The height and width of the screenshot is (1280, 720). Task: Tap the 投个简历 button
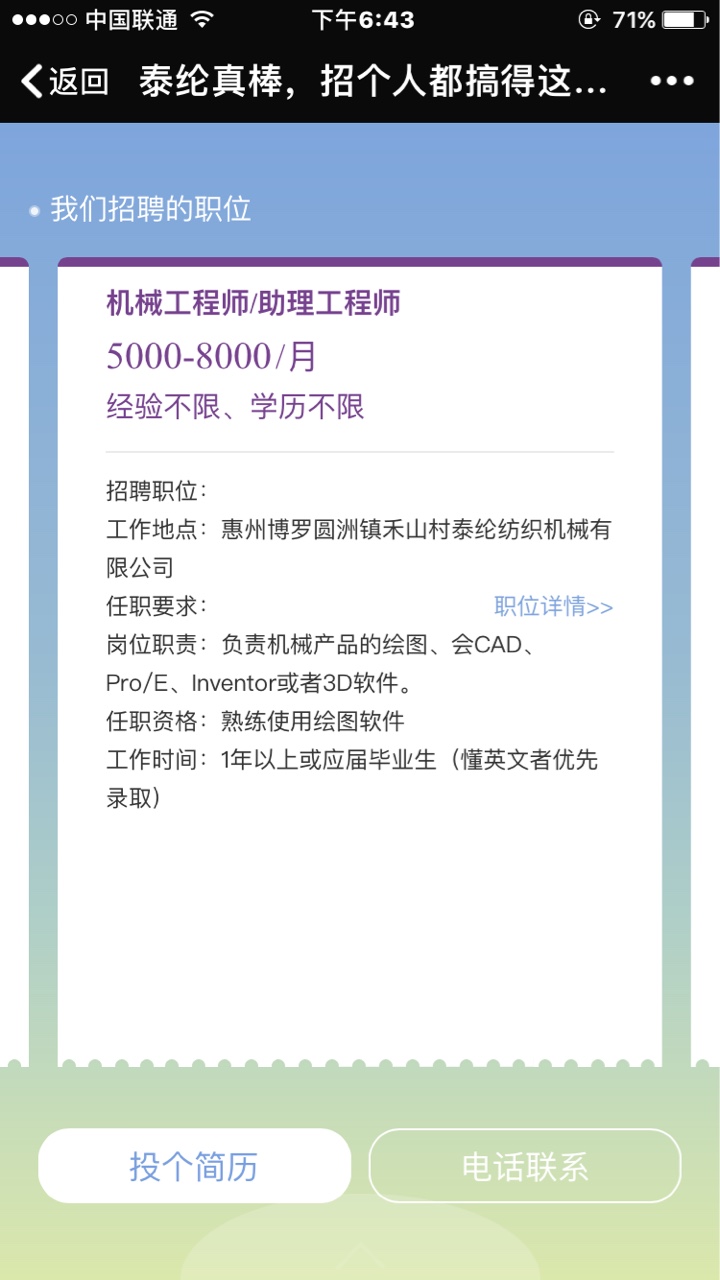(x=194, y=1166)
